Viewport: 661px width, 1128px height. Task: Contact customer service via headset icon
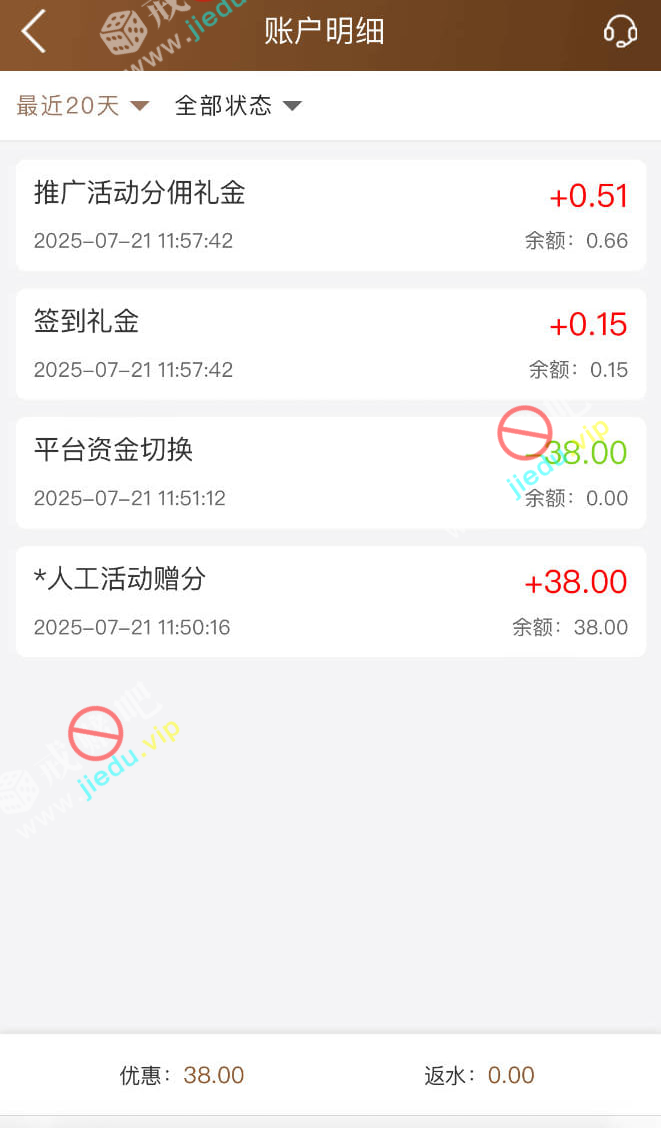tap(620, 32)
